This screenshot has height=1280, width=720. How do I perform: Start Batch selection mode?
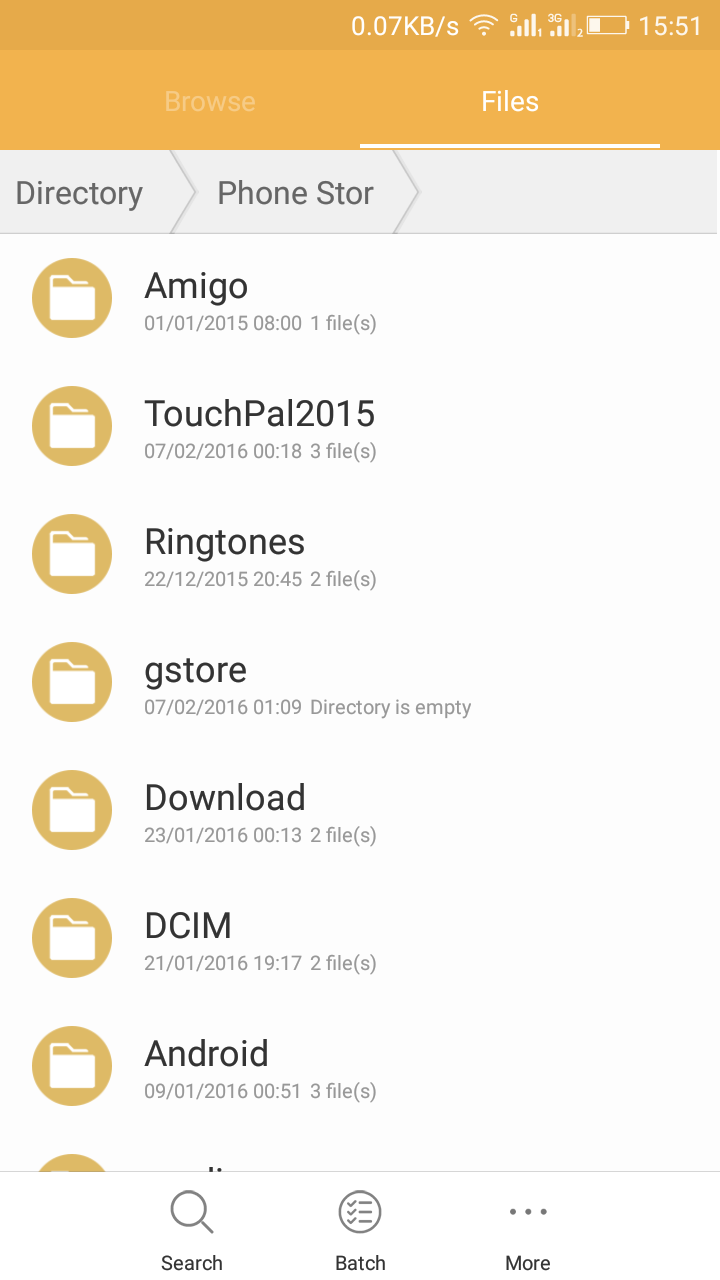(x=360, y=1230)
